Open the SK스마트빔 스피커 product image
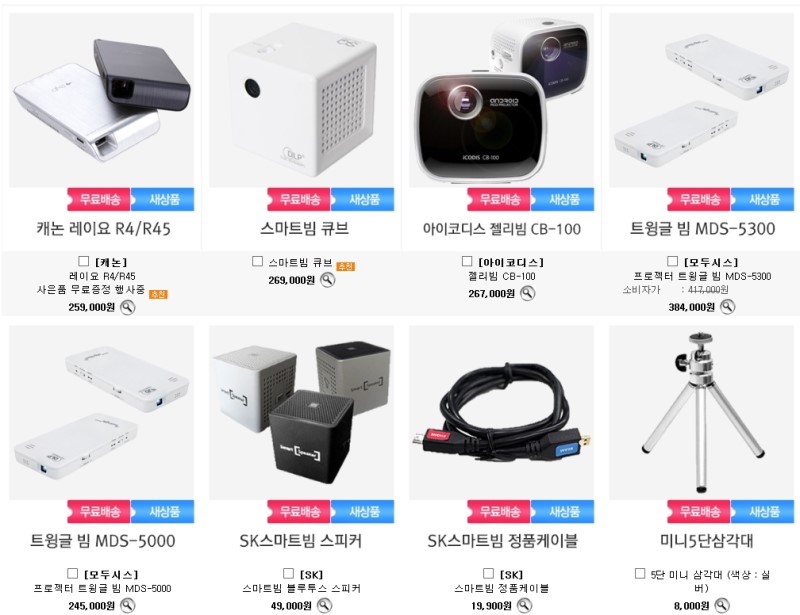The height and width of the screenshot is (615, 800). (x=301, y=412)
